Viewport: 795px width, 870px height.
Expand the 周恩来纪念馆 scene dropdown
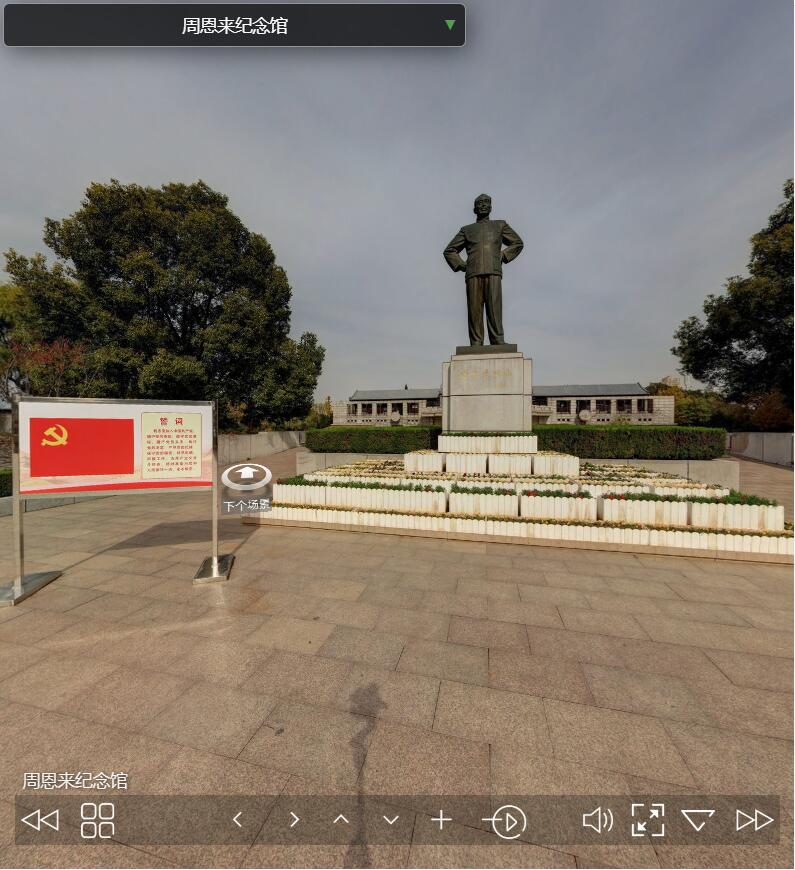pyautogui.click(x=449, y=25)
